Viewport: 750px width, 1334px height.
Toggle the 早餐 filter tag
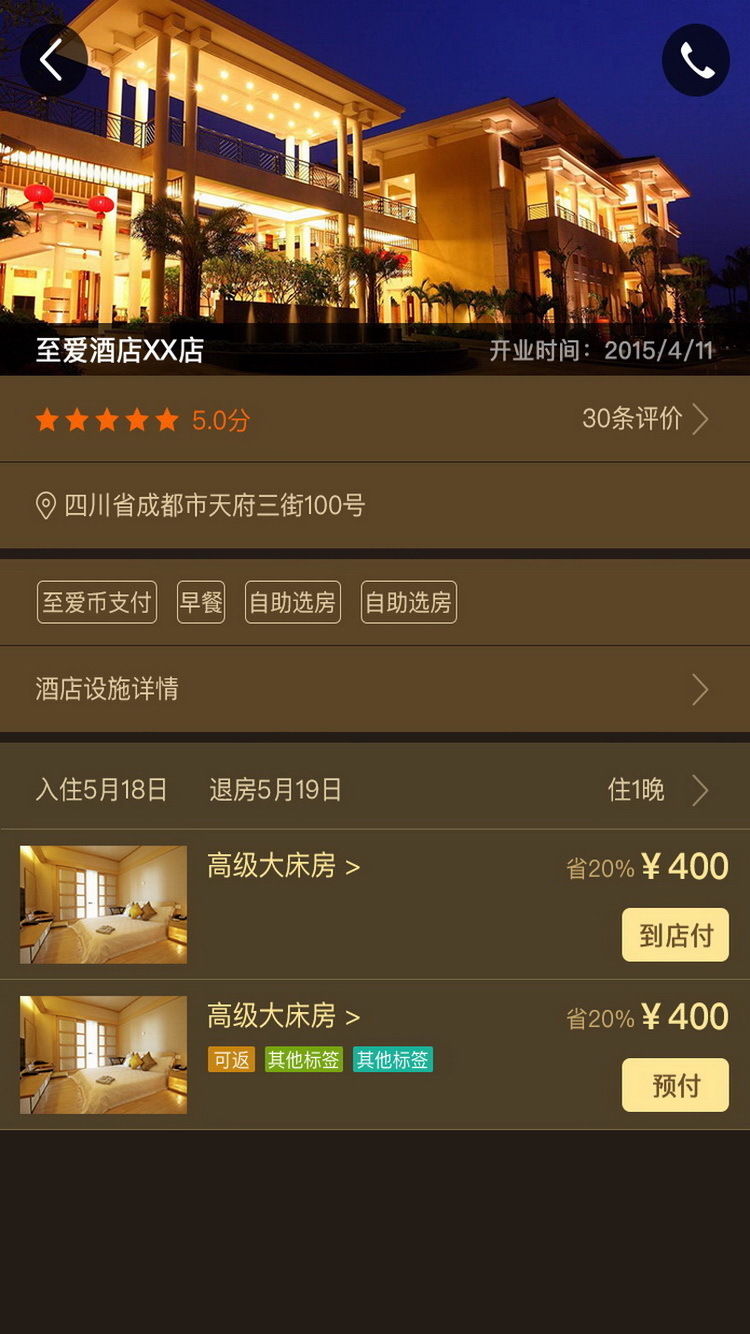tap(201, 601)
